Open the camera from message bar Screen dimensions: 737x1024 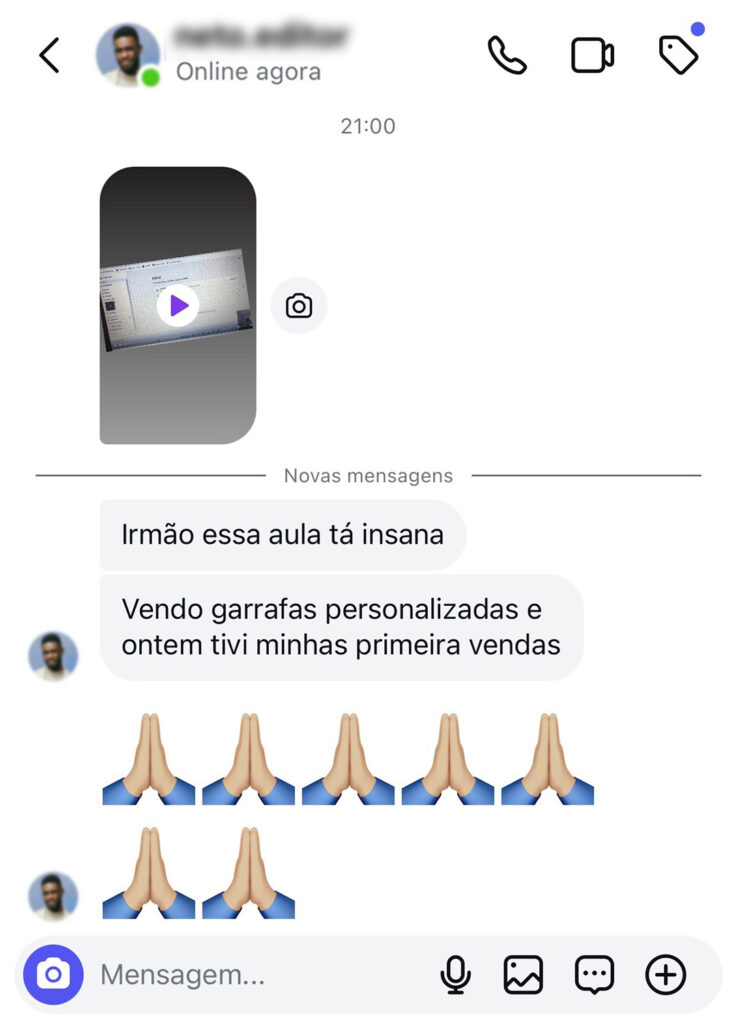[53, 974]
